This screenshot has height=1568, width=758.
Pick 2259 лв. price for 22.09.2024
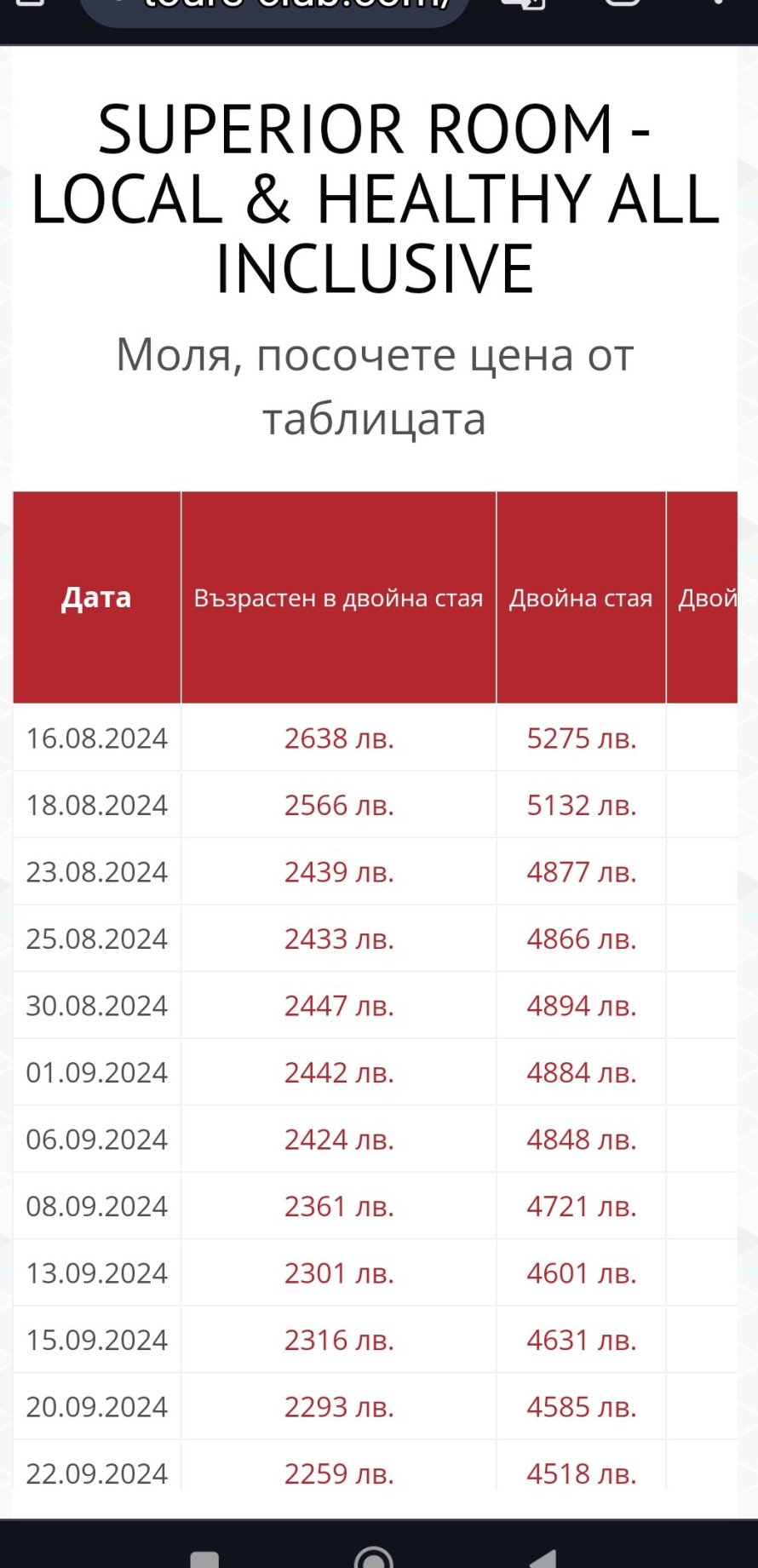pyautogui.click(x=339, y=1473)
